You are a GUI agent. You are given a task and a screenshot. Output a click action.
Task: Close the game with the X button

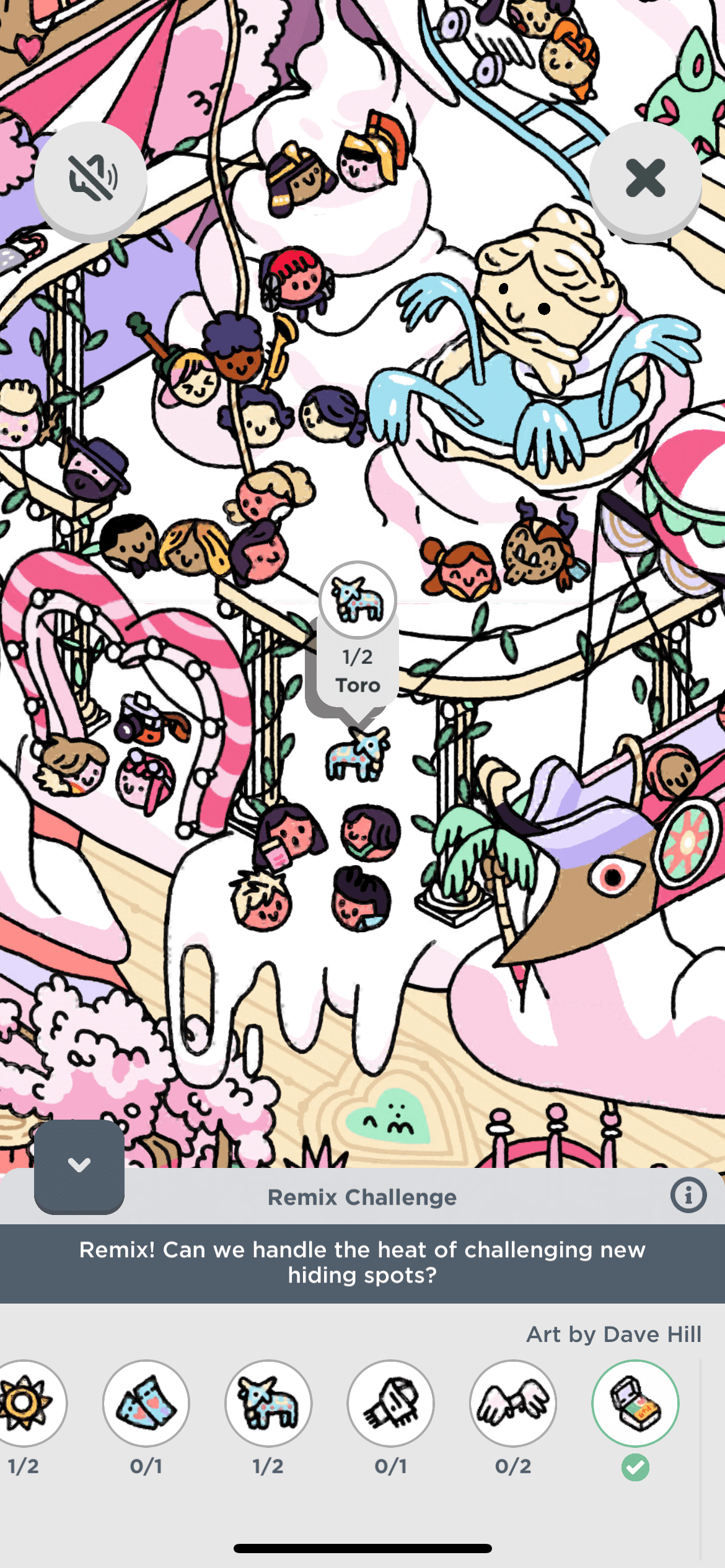click(x=645, y=178)
